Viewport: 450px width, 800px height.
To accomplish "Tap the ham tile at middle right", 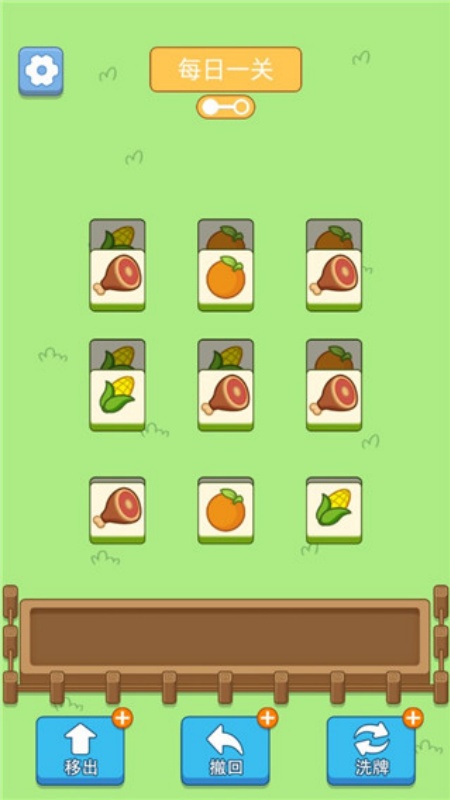I will tap(334, 401).
